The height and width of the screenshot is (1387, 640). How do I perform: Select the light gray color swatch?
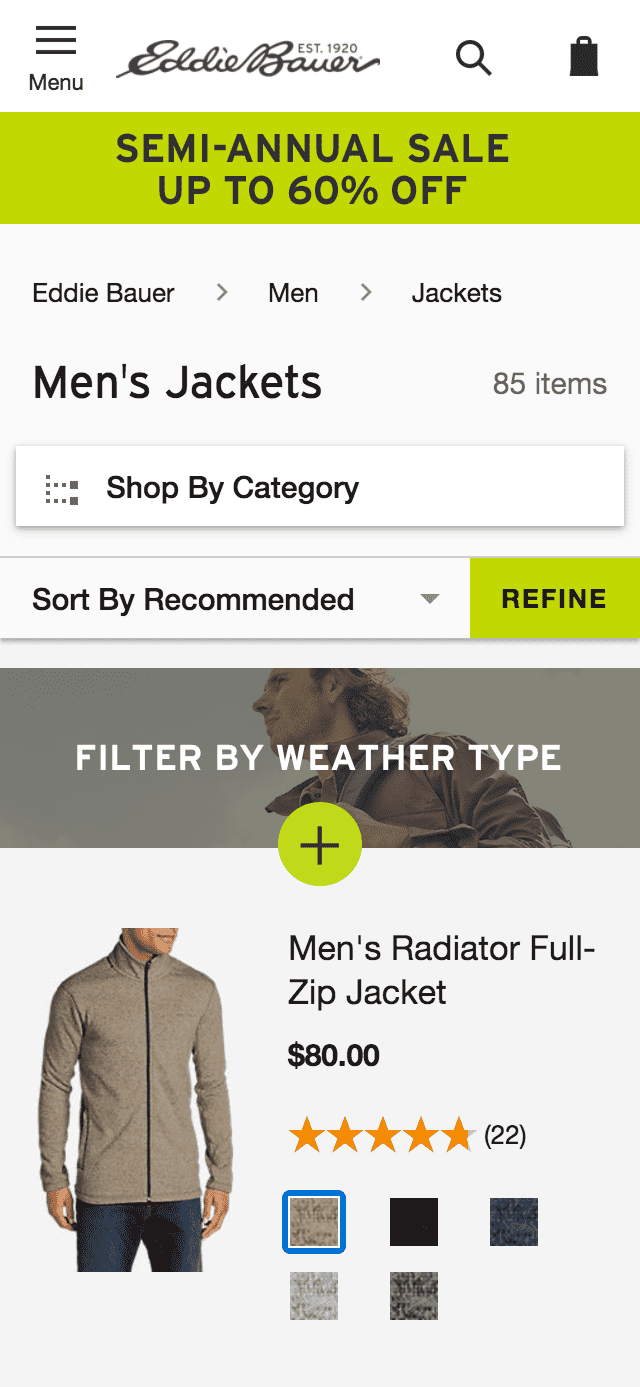314,1296
